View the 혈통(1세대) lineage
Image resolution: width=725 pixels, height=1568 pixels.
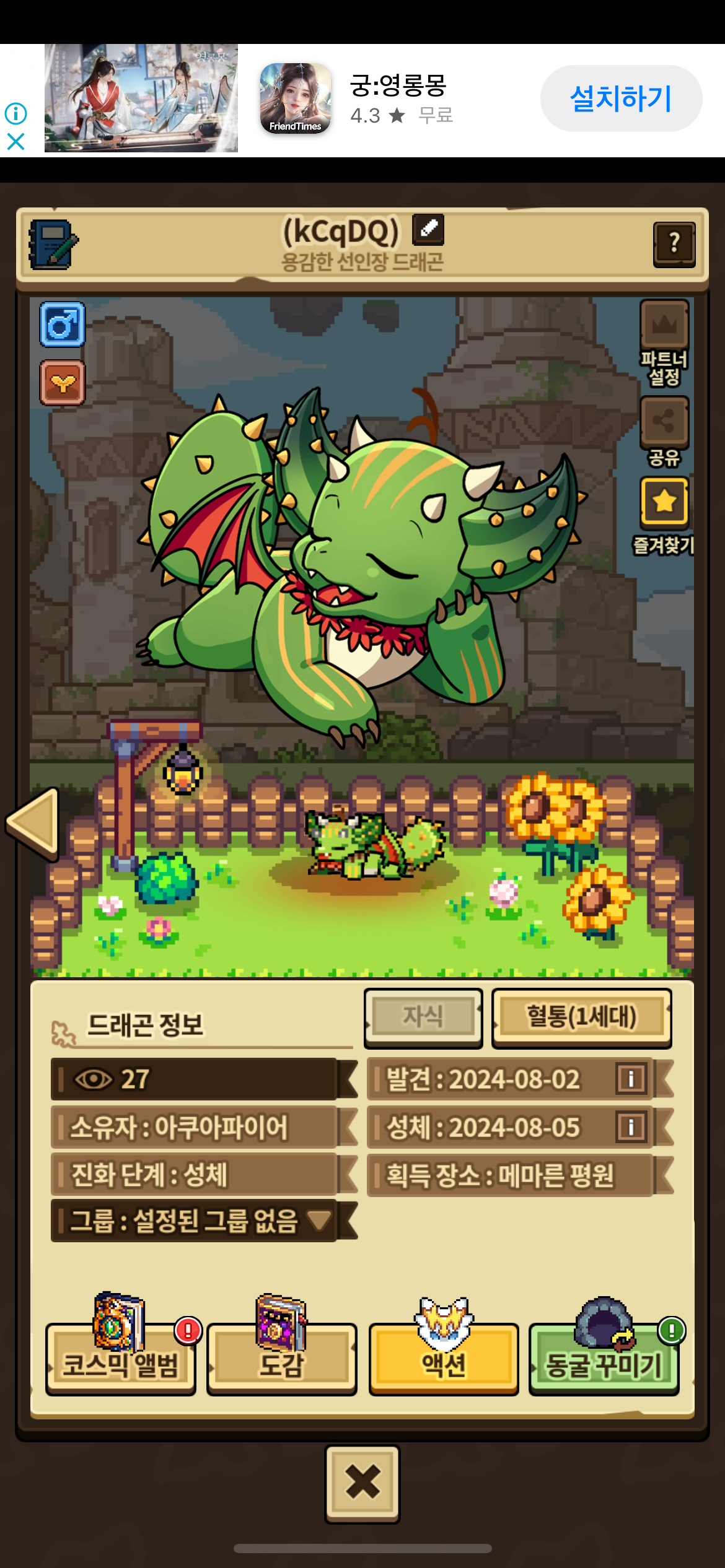pos(581,1017)
